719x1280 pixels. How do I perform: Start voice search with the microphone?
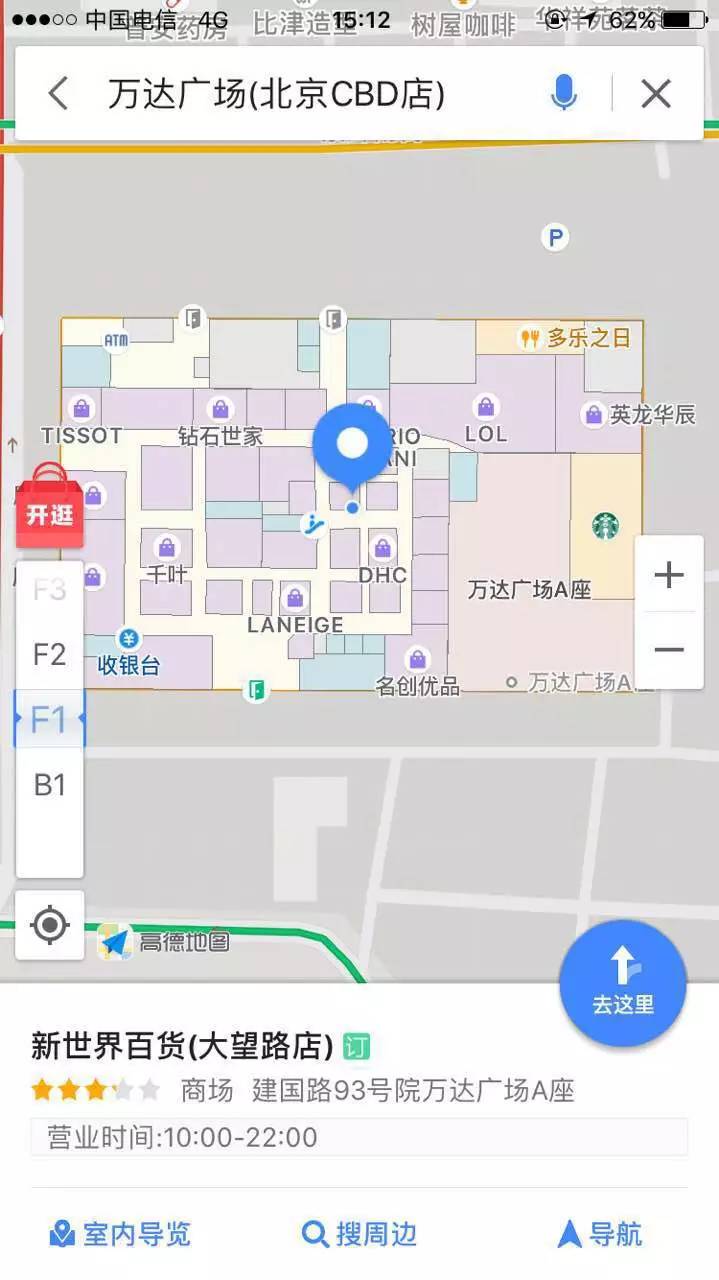(564, 94)
